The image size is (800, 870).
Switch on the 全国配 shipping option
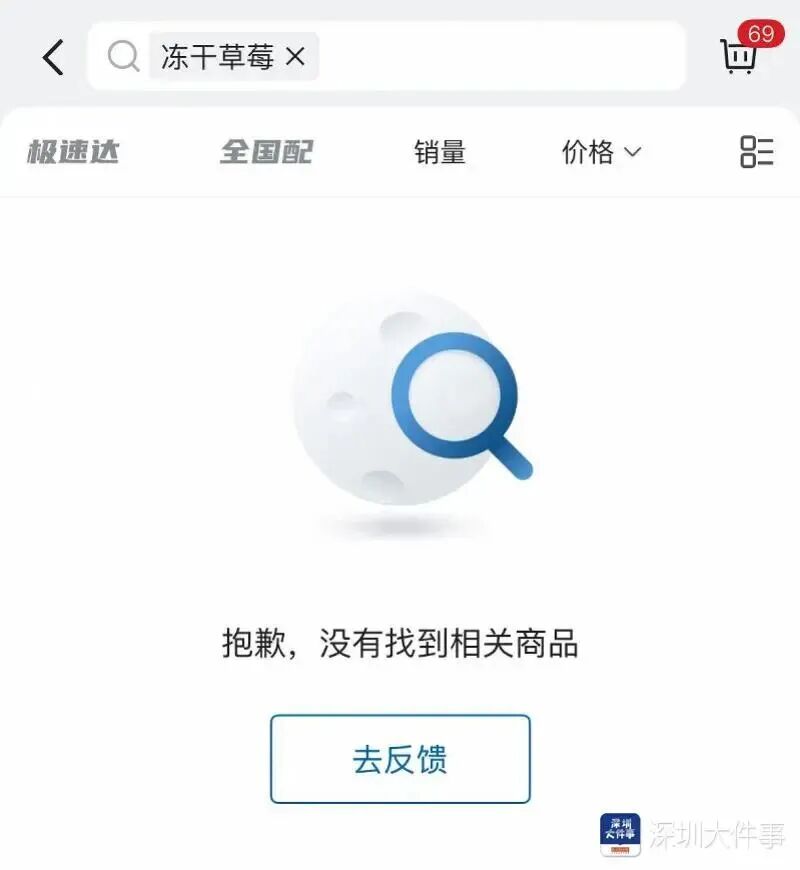(x=265, y=152)
